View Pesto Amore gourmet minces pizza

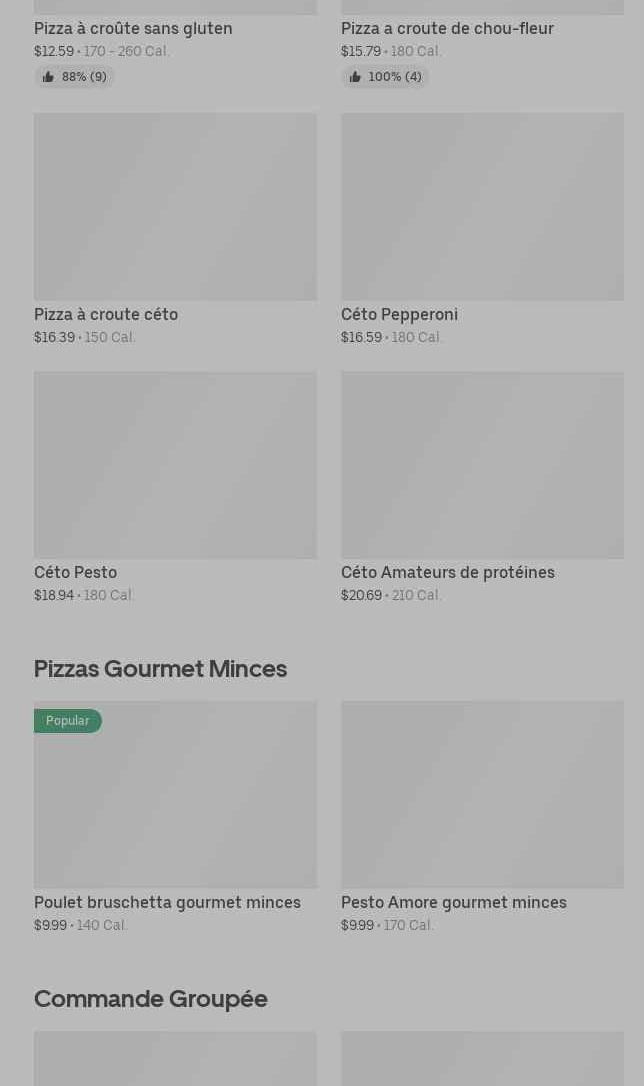482,817
